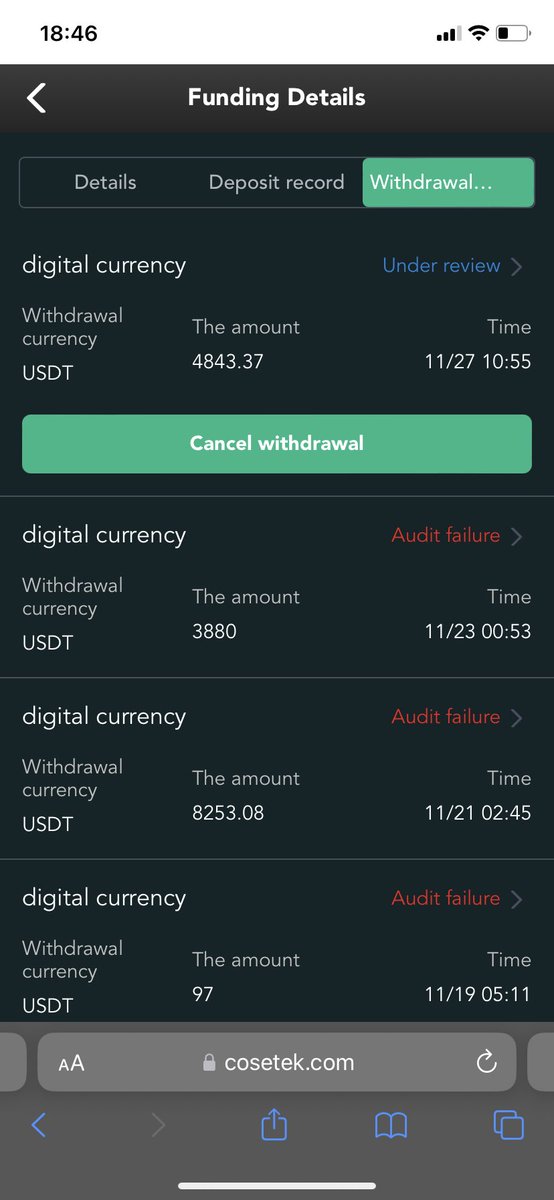Go back from Funding Details
Screen dimensions: 554x1200
point(37,98)
